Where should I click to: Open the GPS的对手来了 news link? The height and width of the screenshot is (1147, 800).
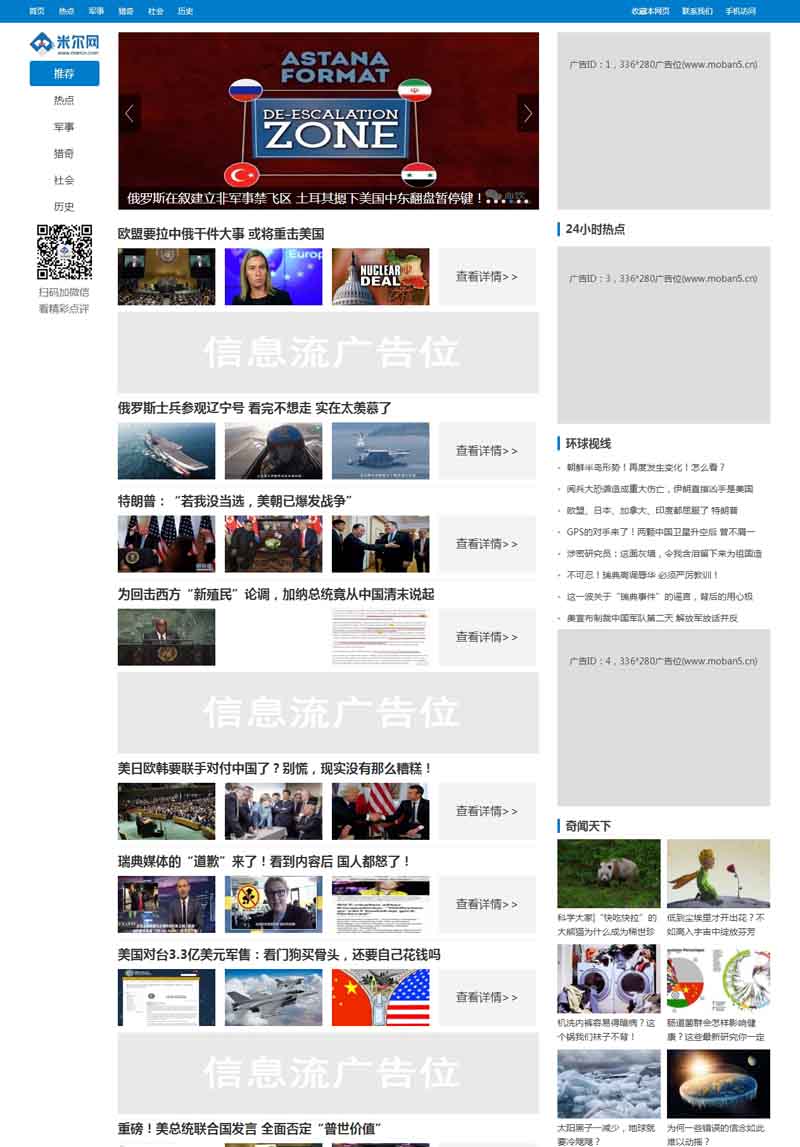pos(660,532)
